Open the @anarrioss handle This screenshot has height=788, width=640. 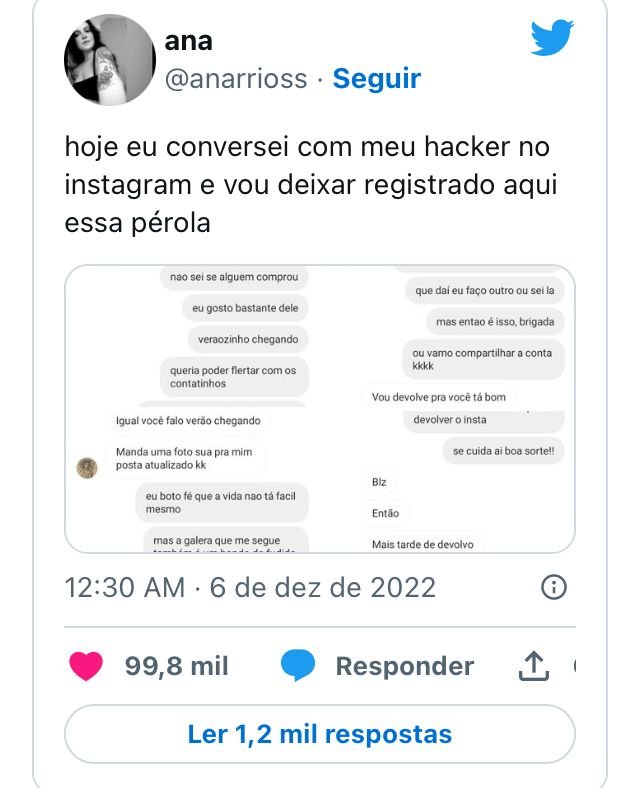[236, 78]
